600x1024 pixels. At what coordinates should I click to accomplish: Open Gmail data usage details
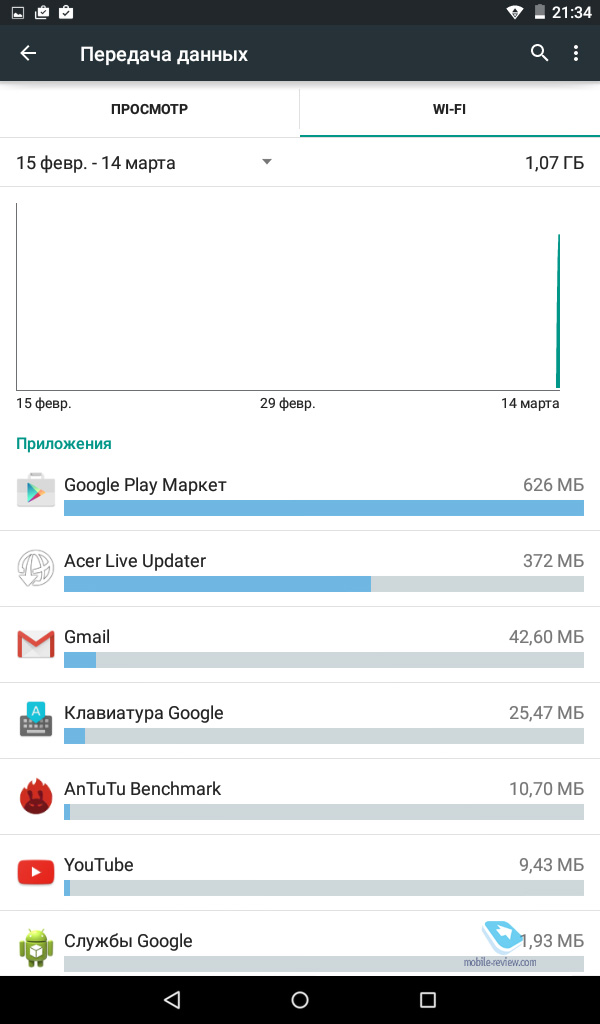coord(300,645)
